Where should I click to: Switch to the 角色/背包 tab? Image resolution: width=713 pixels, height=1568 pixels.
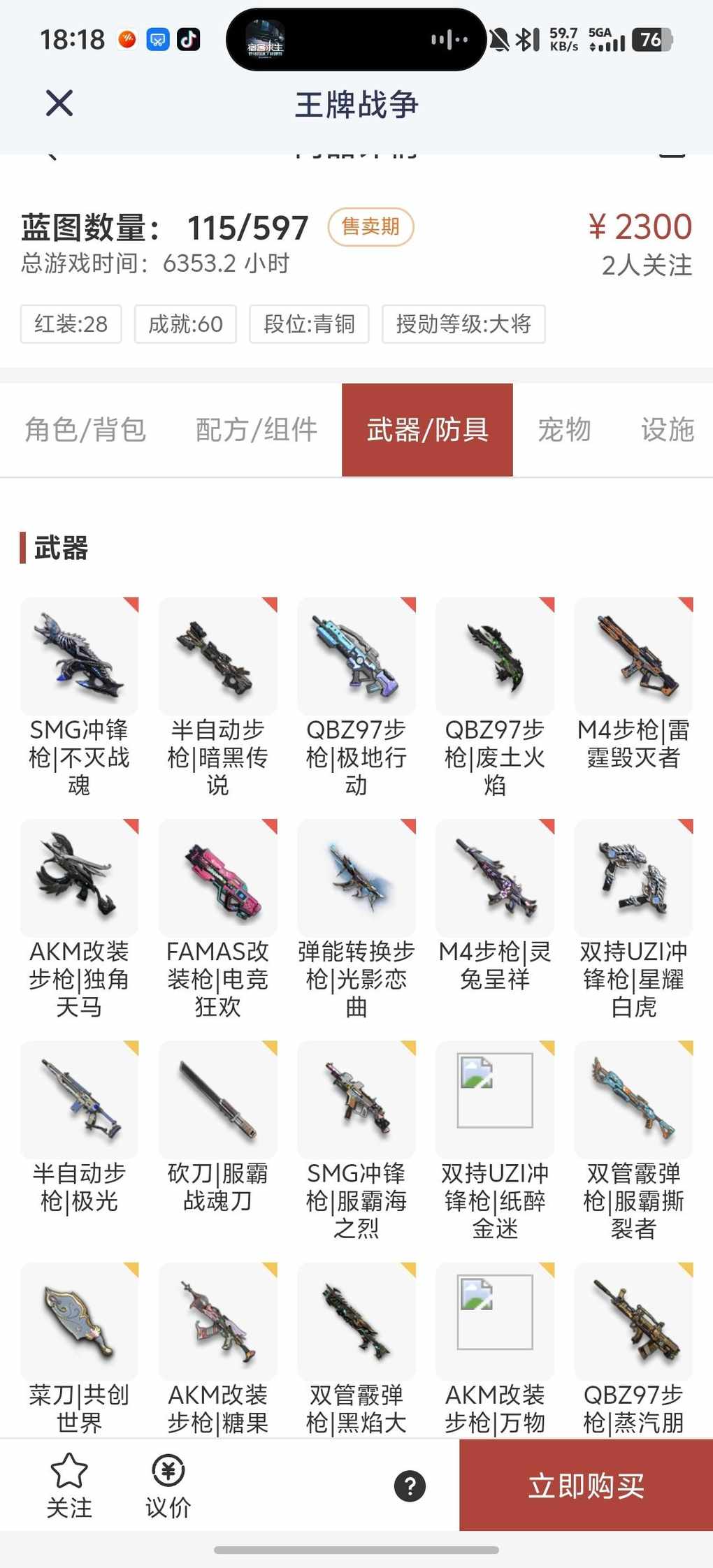(85, 430)
